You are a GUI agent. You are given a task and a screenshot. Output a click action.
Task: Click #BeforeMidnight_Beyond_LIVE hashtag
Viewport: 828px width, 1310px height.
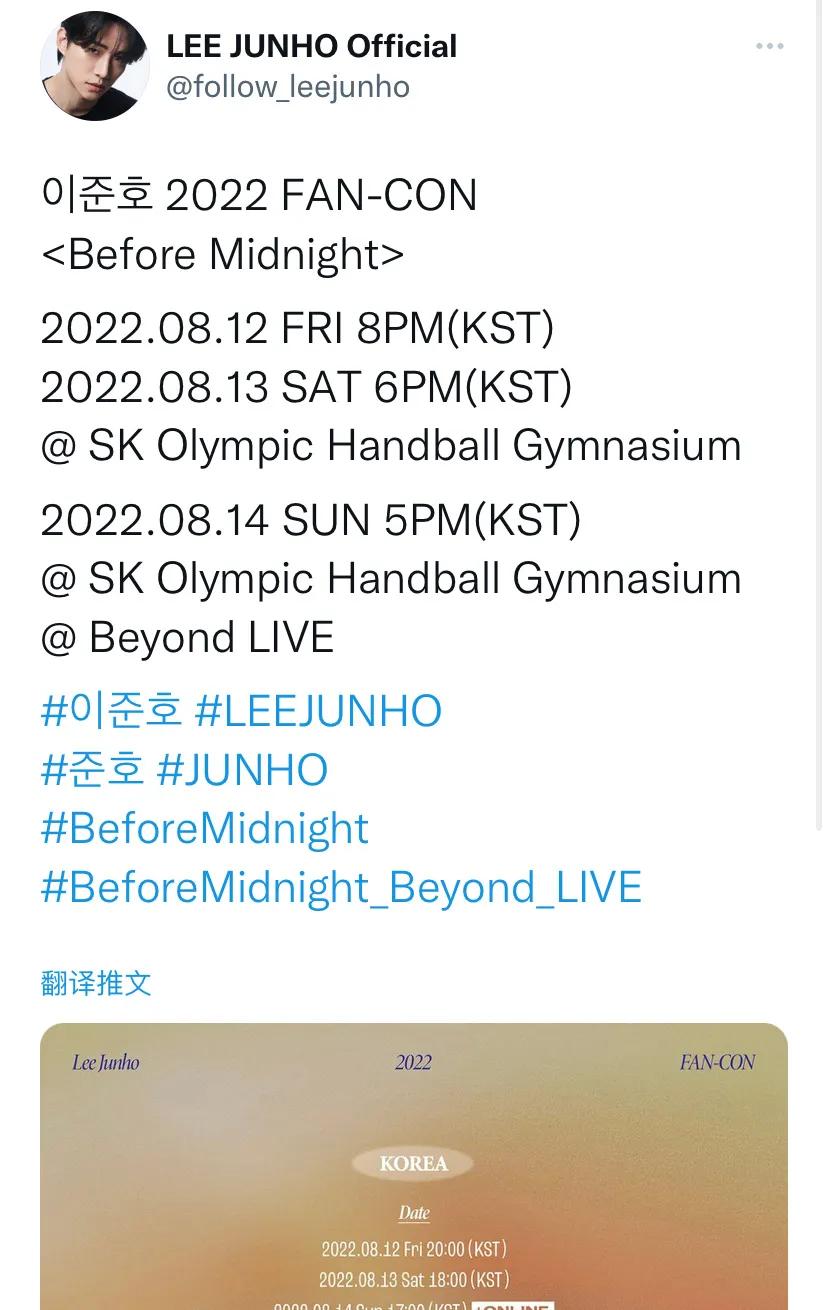pyautogui.click(x=341, y=887)
